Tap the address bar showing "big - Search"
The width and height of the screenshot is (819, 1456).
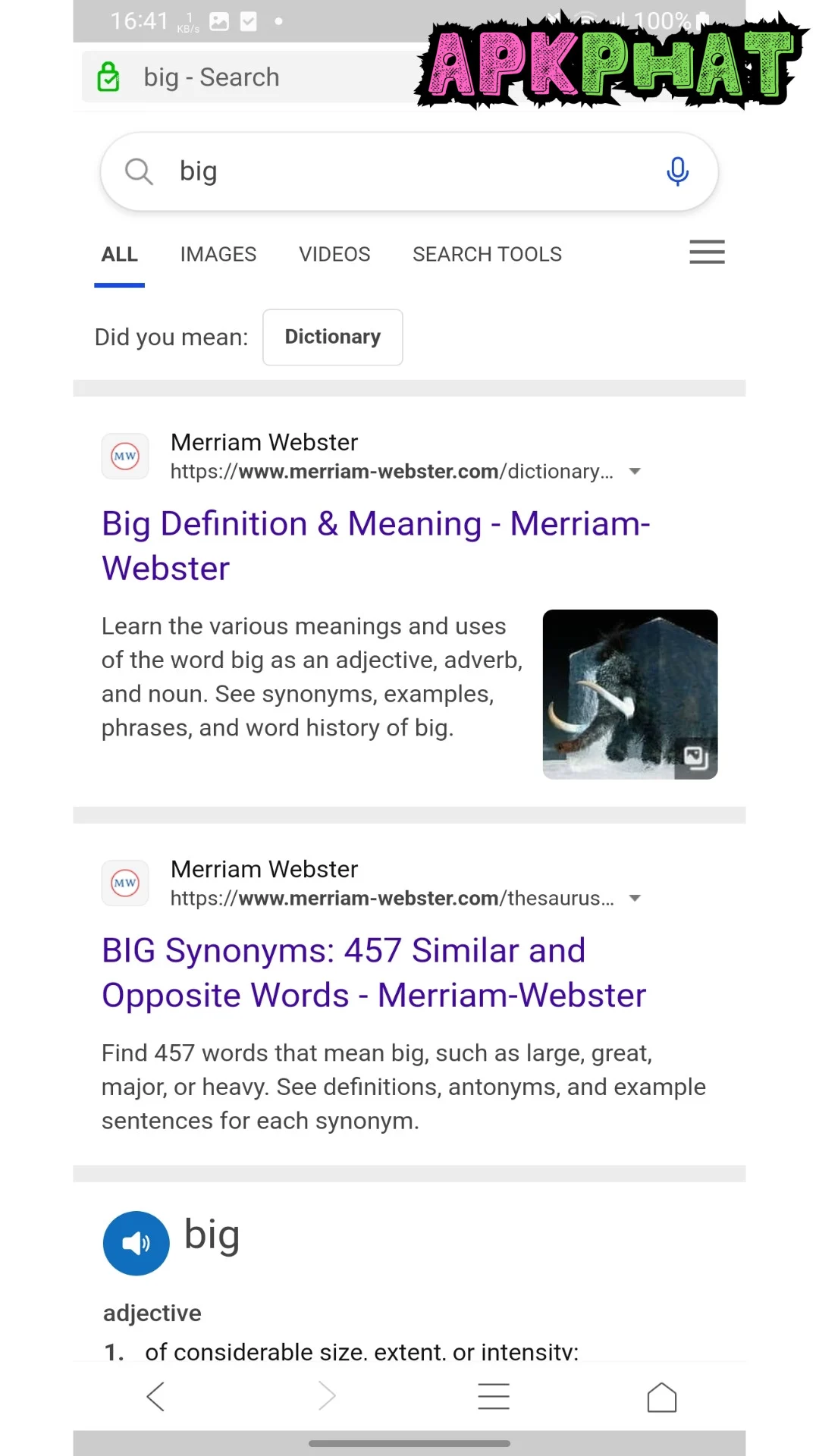point(250,77)
